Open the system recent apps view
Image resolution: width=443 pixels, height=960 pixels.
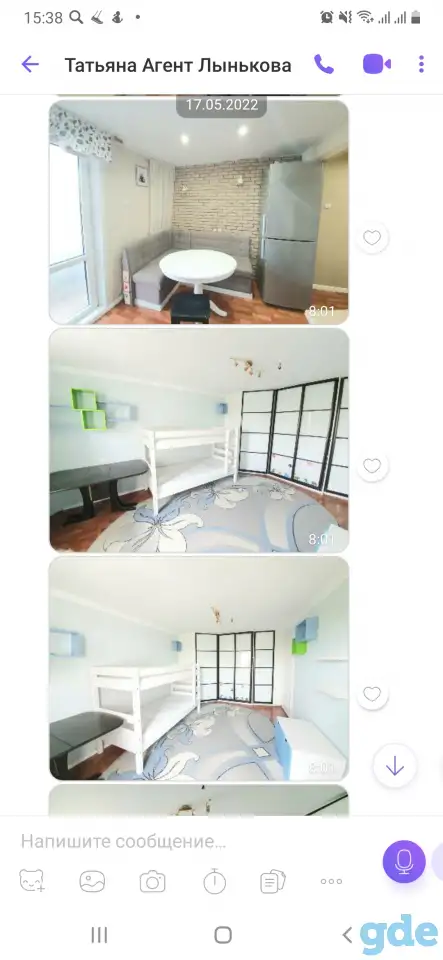pyautogui.click(x=99, y=935)
